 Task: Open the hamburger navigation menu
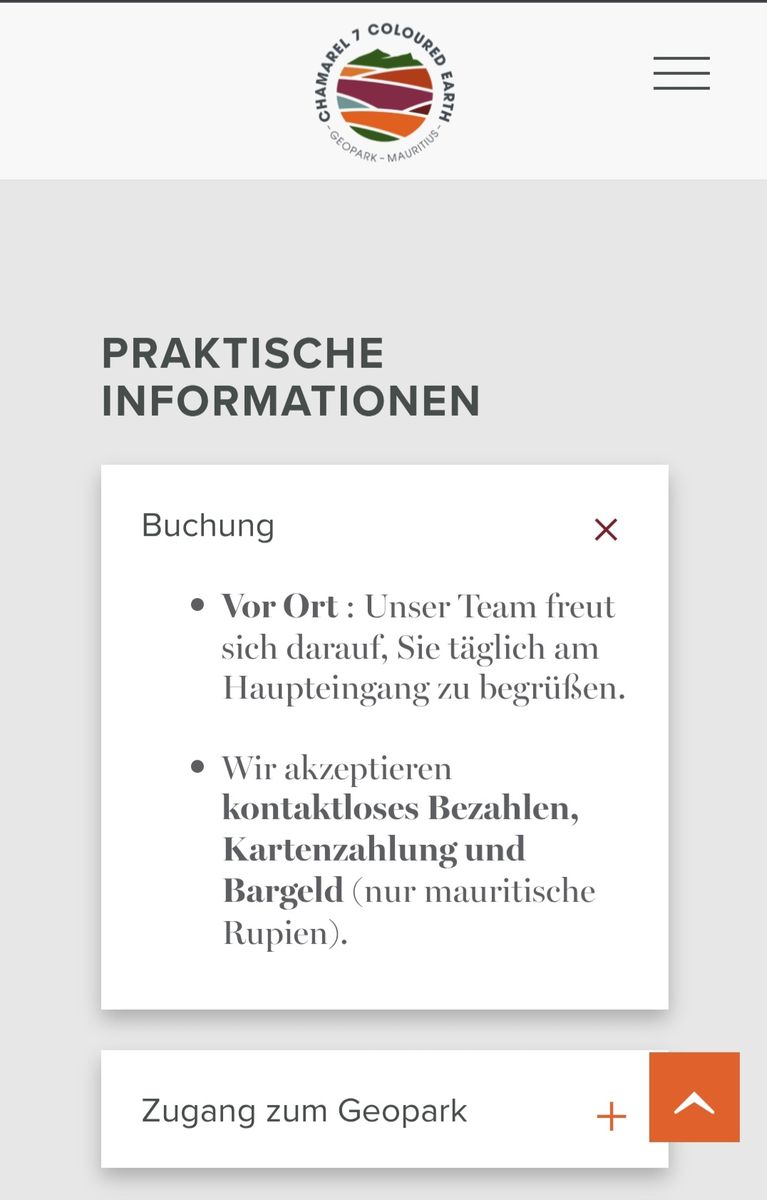(x=681, y=74)
